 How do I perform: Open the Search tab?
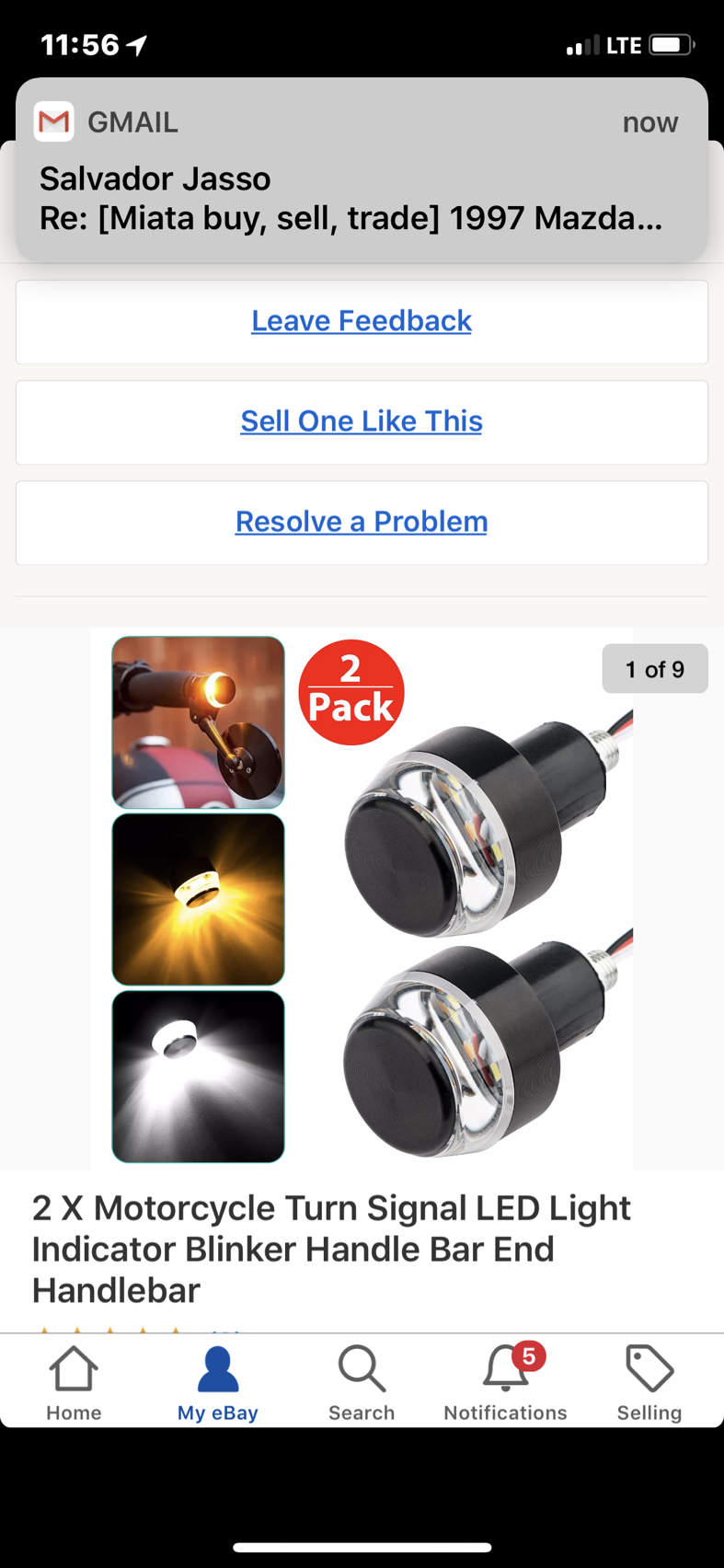click(x=362, y=1383)
